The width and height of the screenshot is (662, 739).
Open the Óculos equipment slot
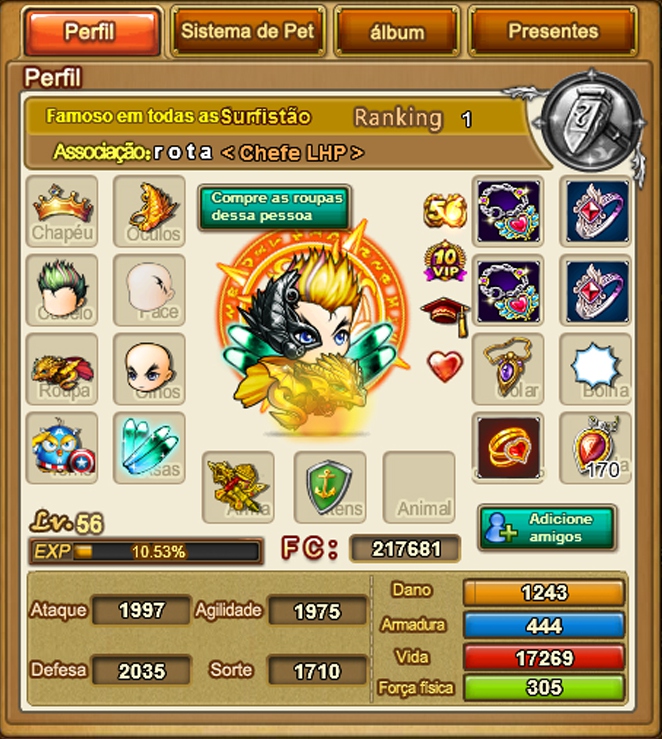click(x=149, y=211)
